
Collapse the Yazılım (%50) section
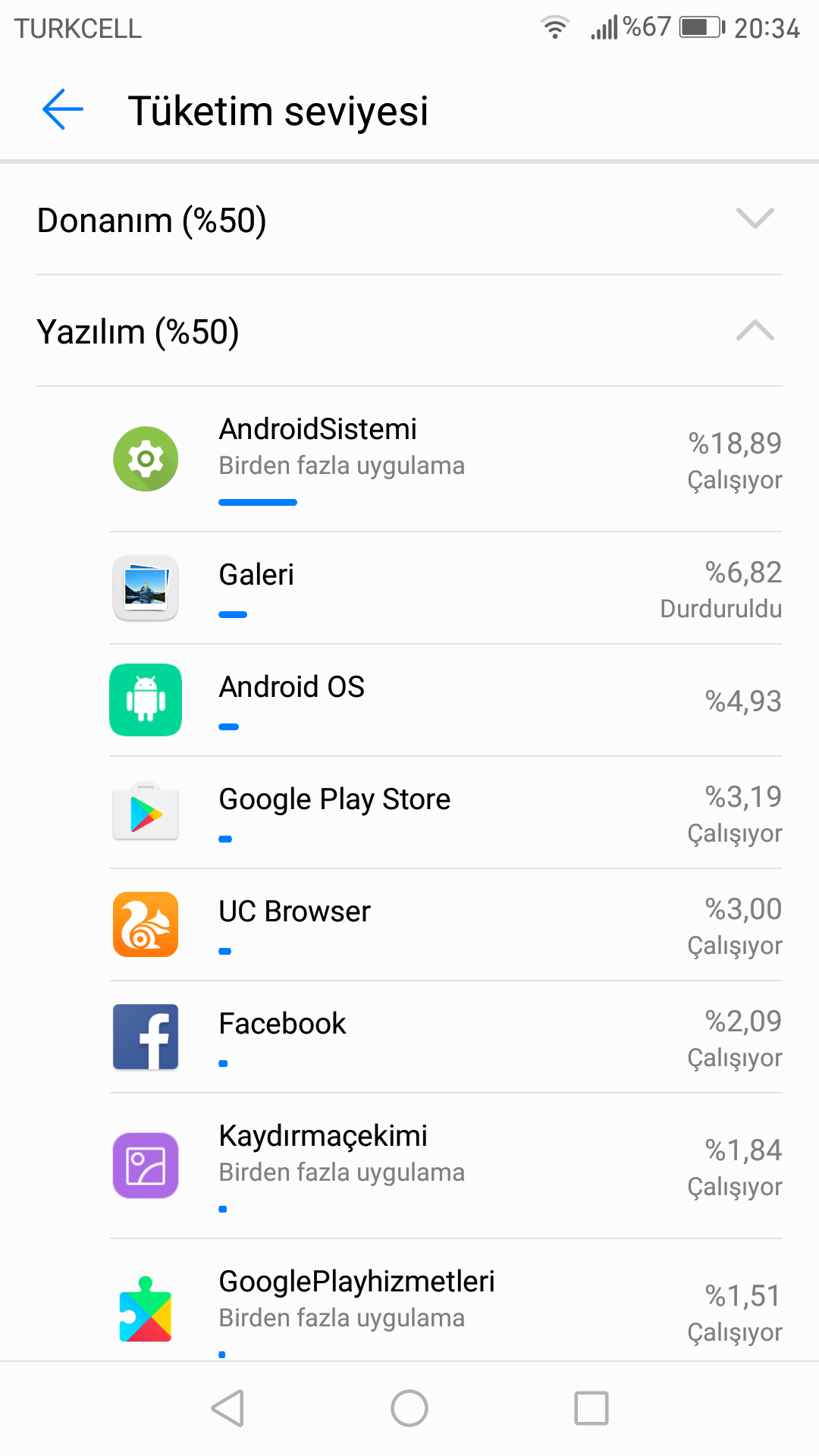(409, 331)
